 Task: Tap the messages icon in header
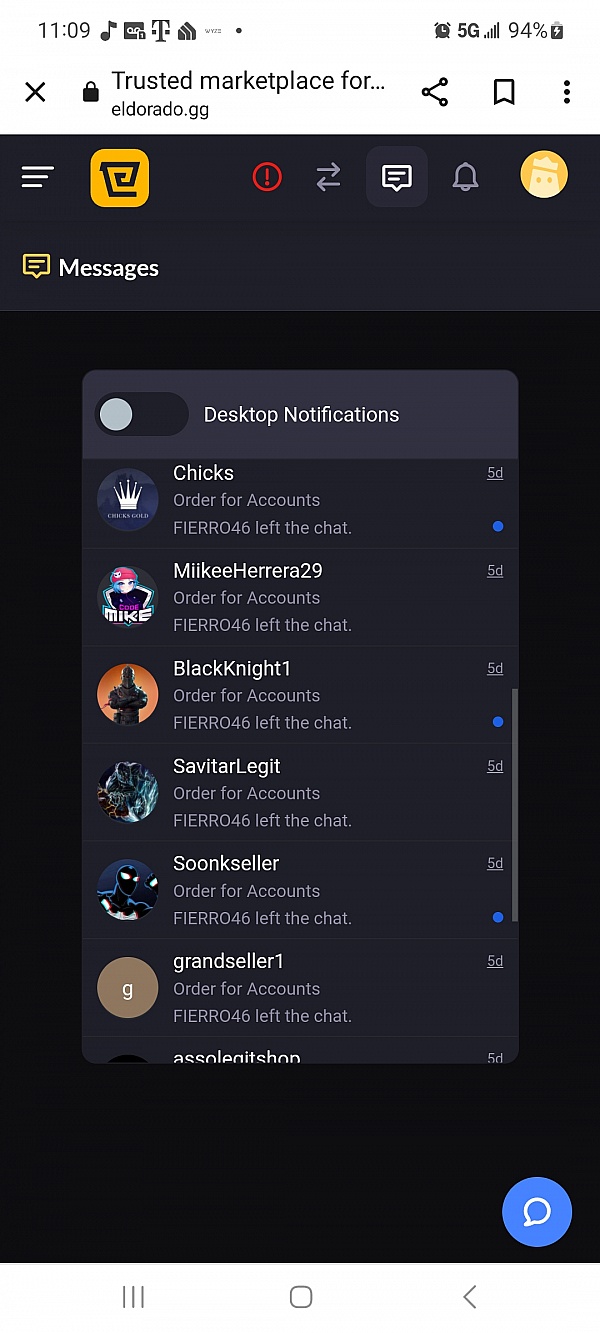coord(397,178)
